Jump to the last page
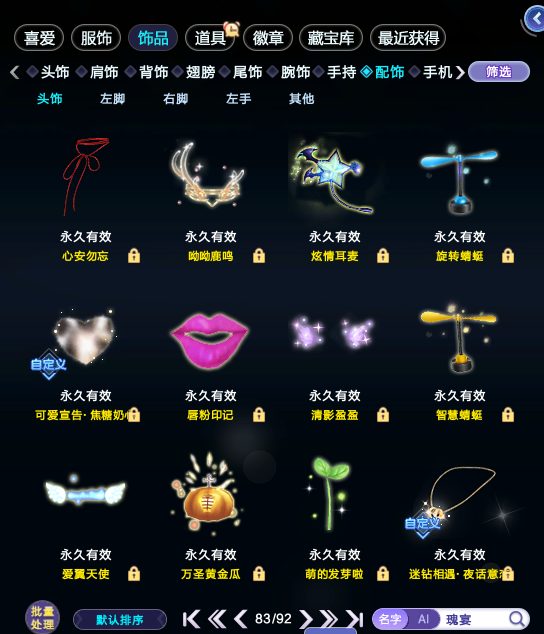544x634 pixels. 355,619
